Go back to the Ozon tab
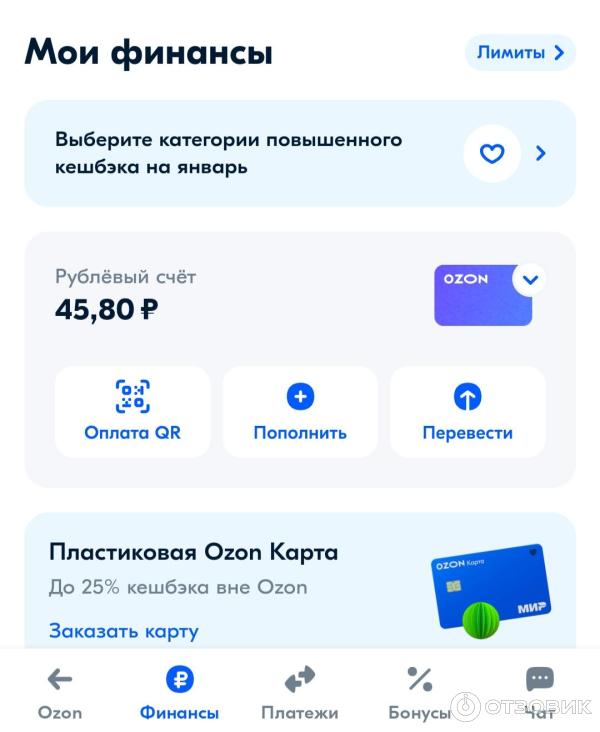 [x=60, y=694]
